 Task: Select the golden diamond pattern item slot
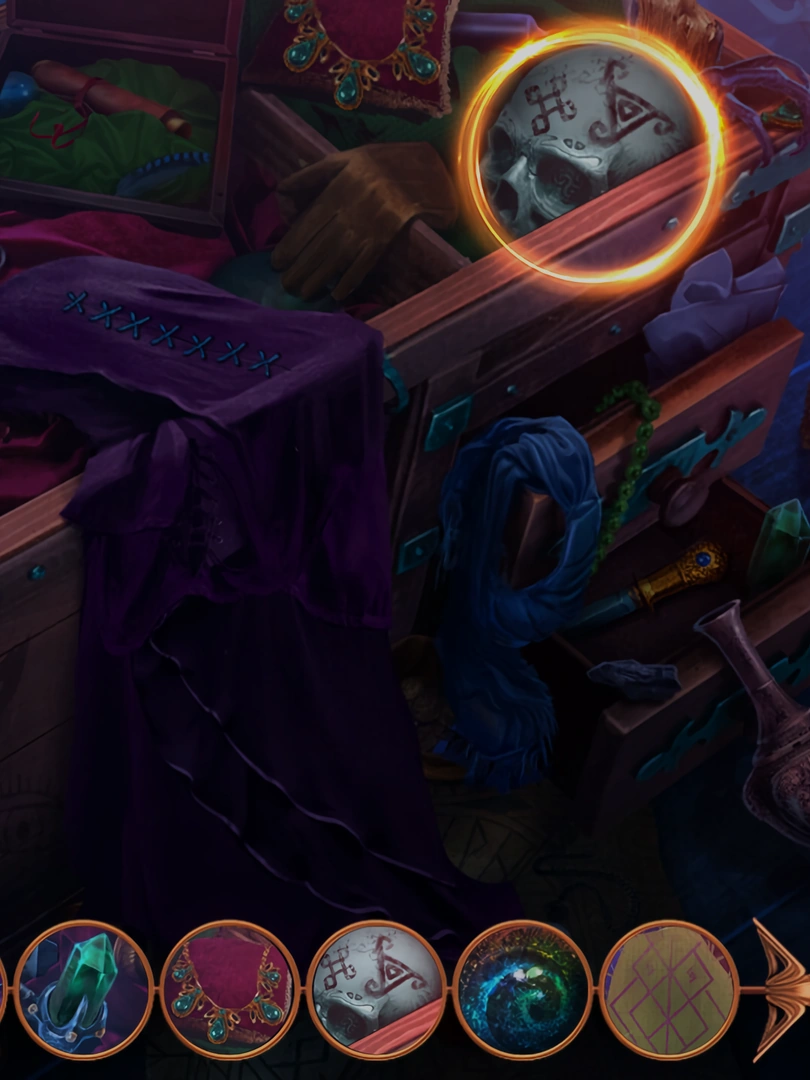coord(668,988)
